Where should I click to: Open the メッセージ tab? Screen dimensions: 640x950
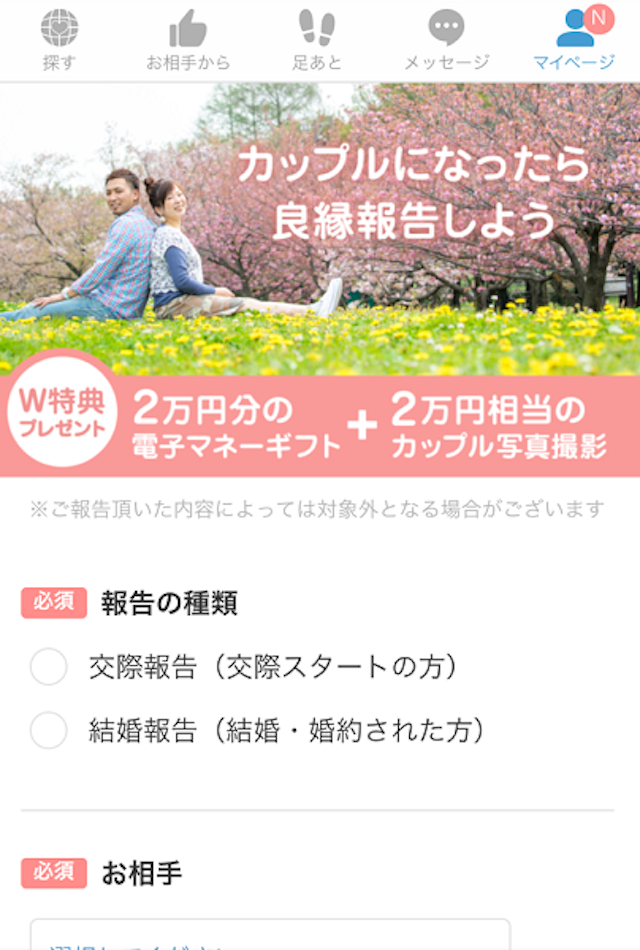pos(446,40)
